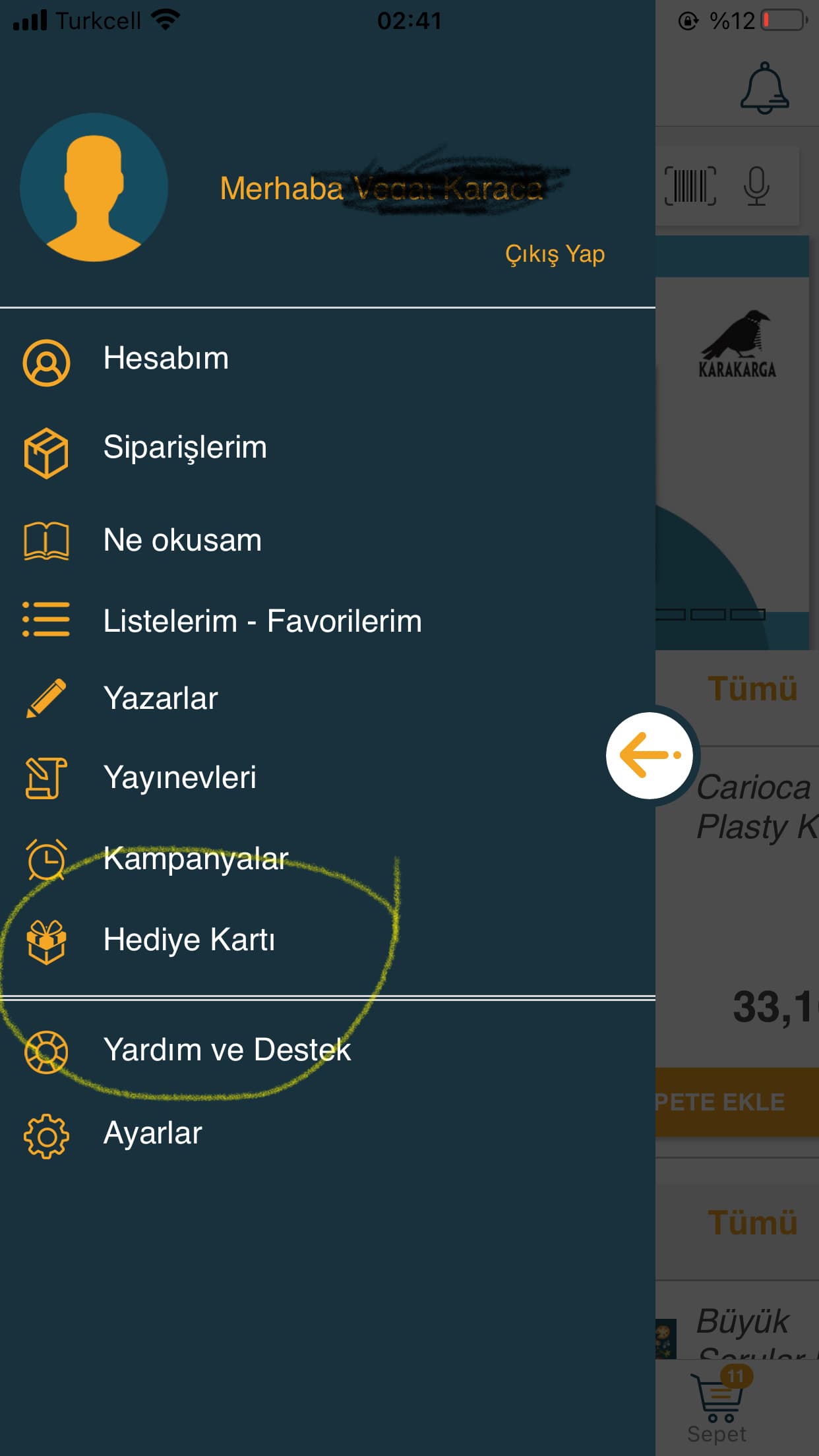Select Hediye Kartı
Image resolution: width=819 pixels, height=1456 pixels.
189,940
